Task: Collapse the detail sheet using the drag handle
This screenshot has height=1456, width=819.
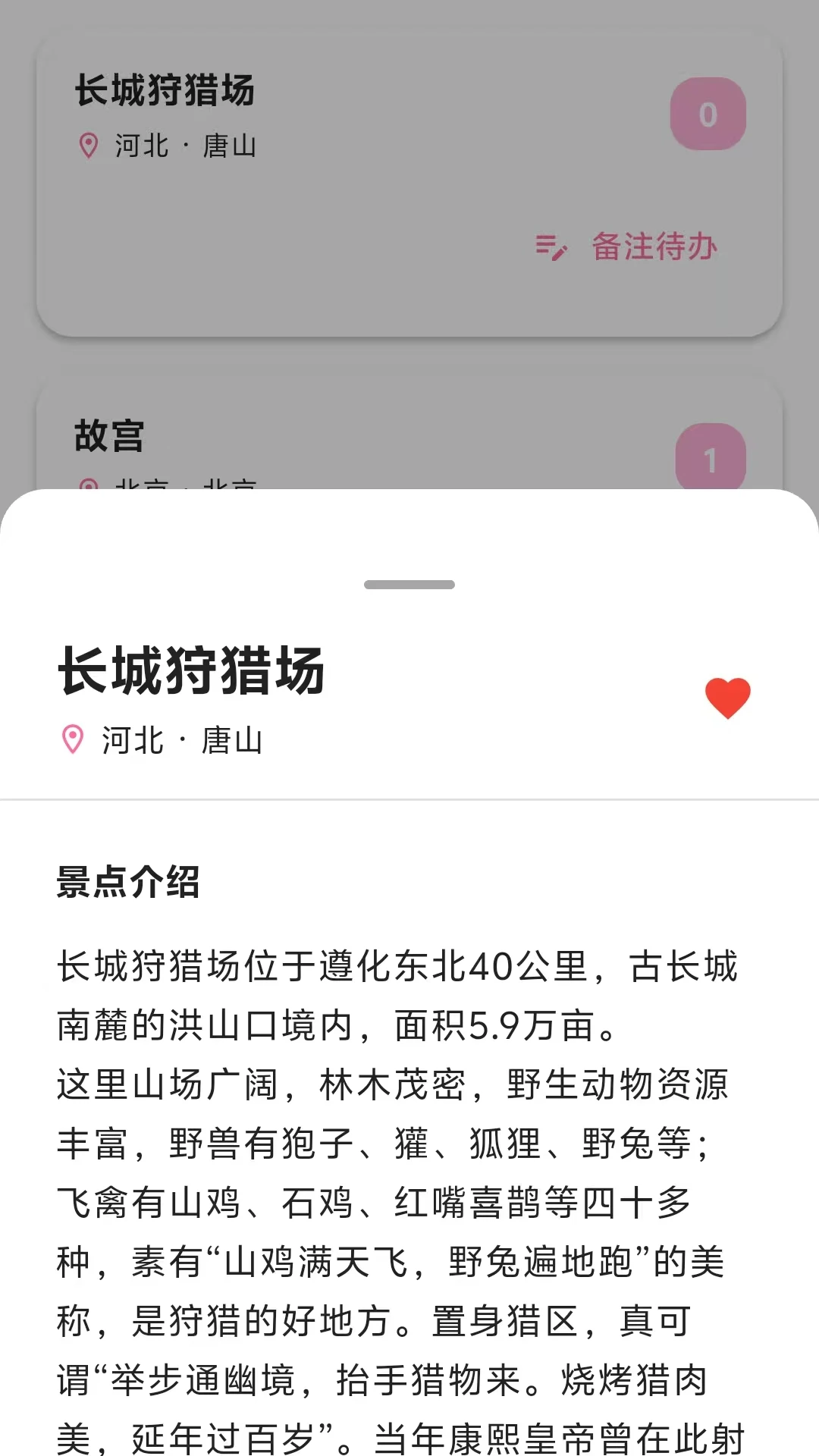Action: (x=409, y=584)
